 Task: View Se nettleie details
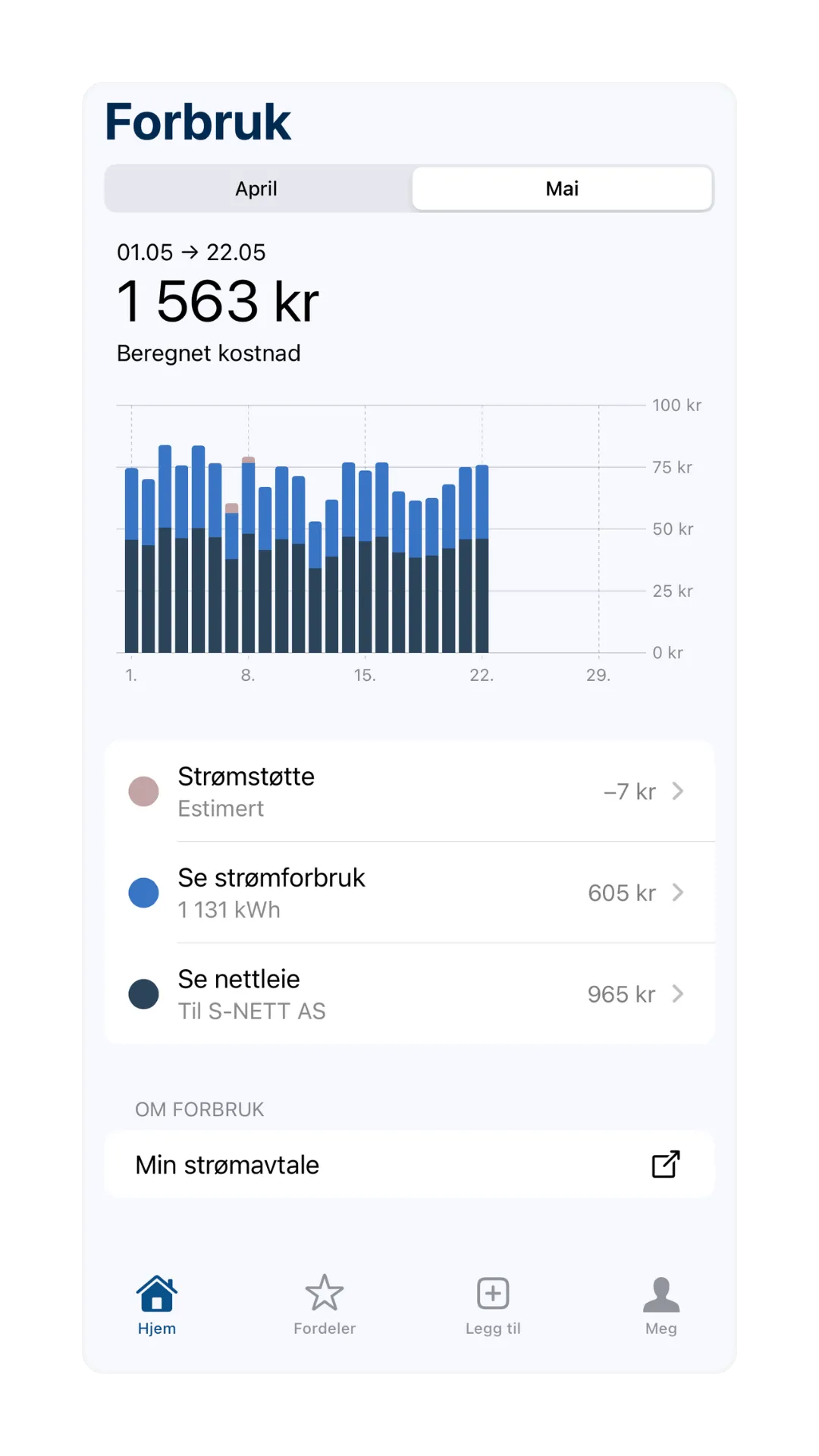(x=409, y=994)
